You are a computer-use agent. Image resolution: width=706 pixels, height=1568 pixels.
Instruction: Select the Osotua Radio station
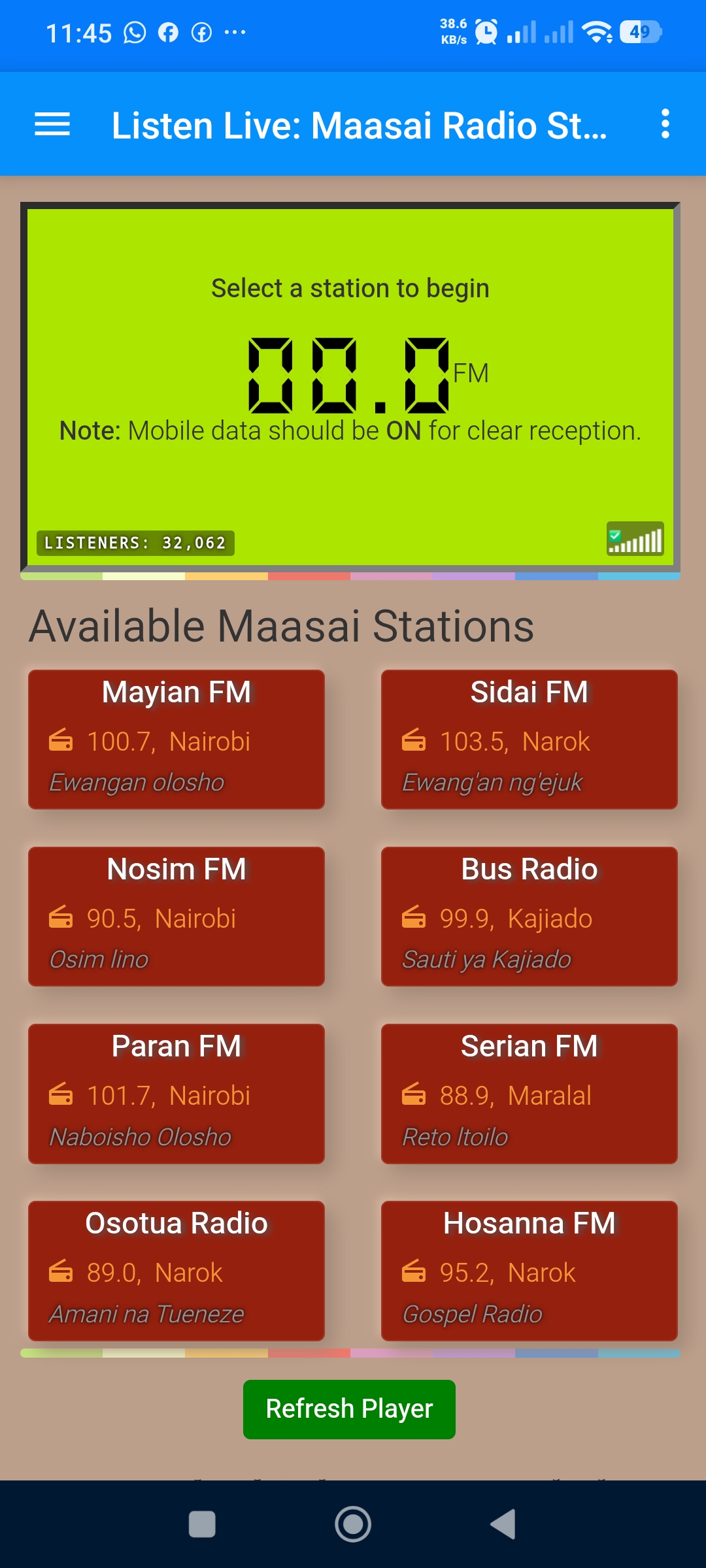175,1271
